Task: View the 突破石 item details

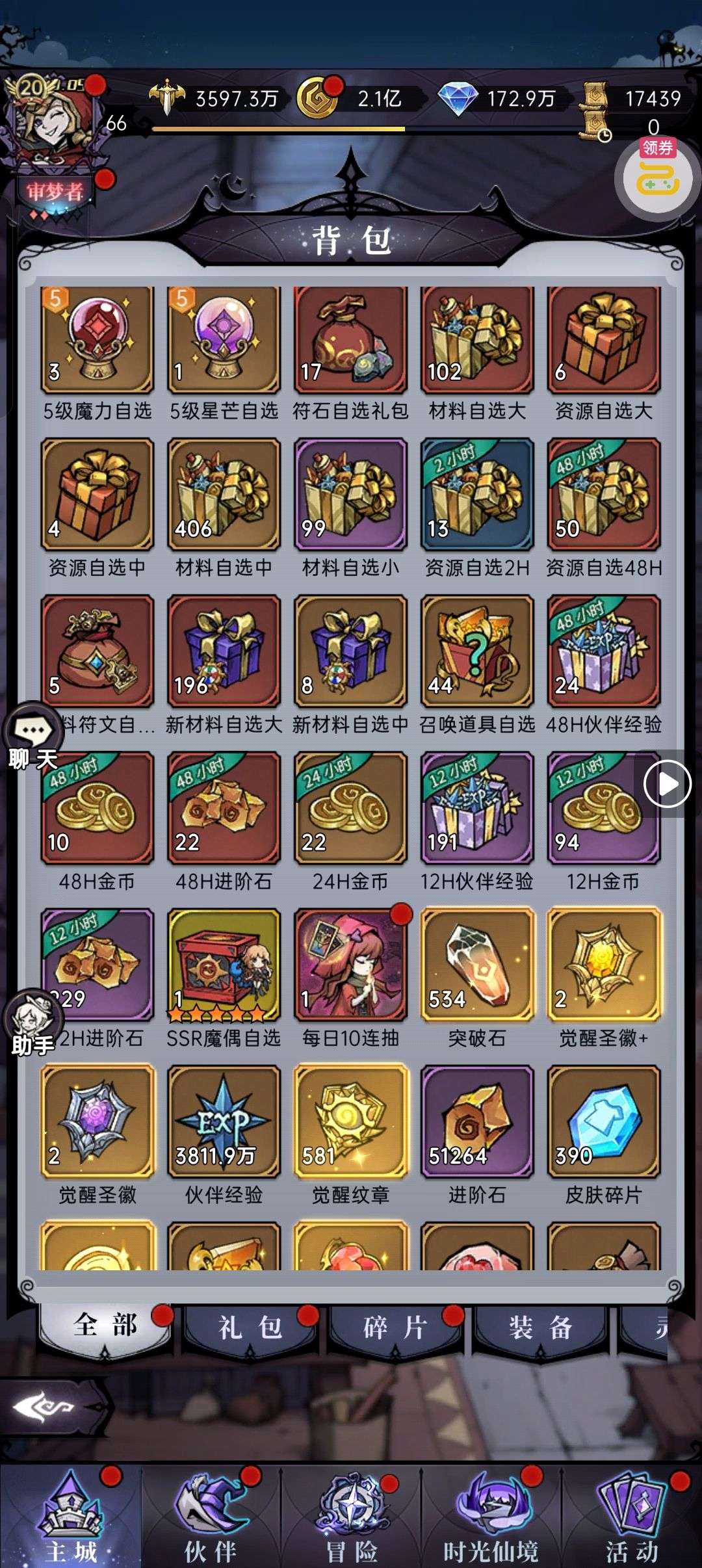Action: pos(477,964)
